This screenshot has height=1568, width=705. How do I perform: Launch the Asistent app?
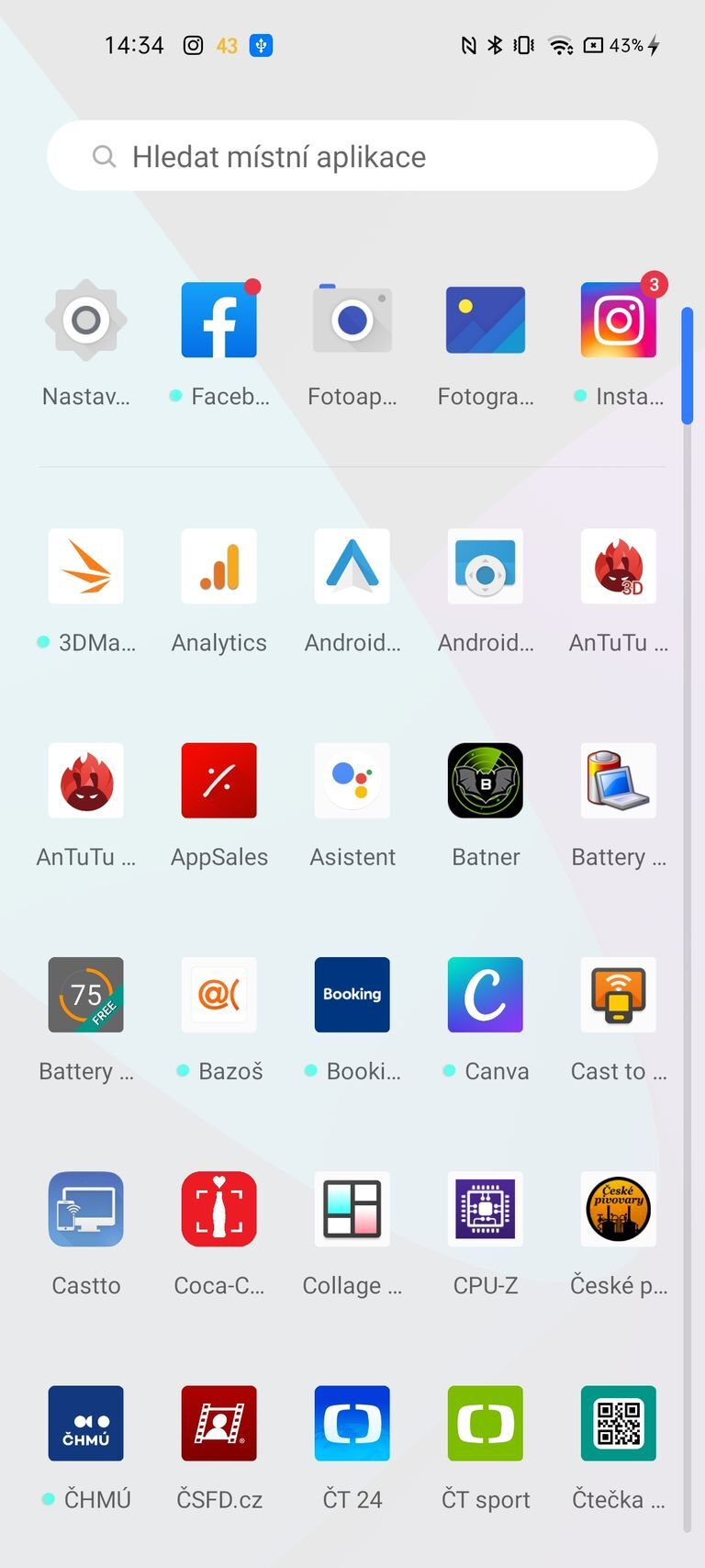click(352, 781)
